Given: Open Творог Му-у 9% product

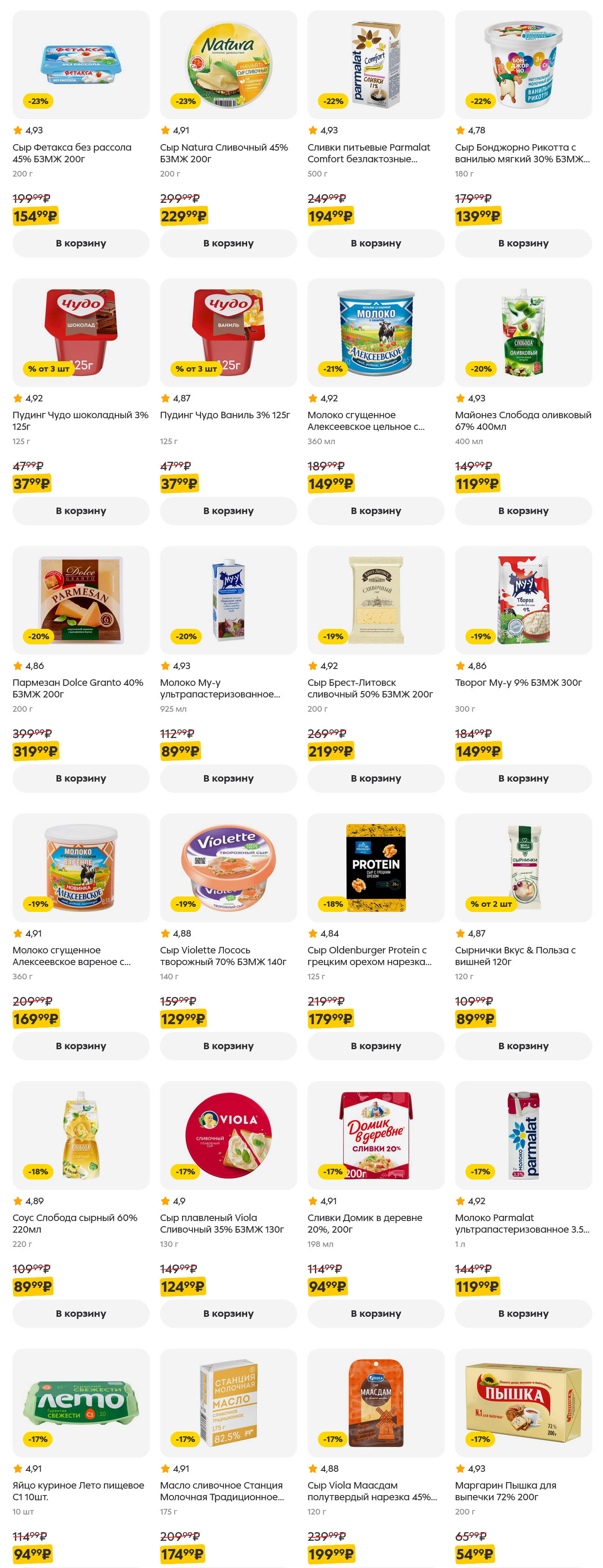Looking at the screenshot, I should tap(523, 600).
